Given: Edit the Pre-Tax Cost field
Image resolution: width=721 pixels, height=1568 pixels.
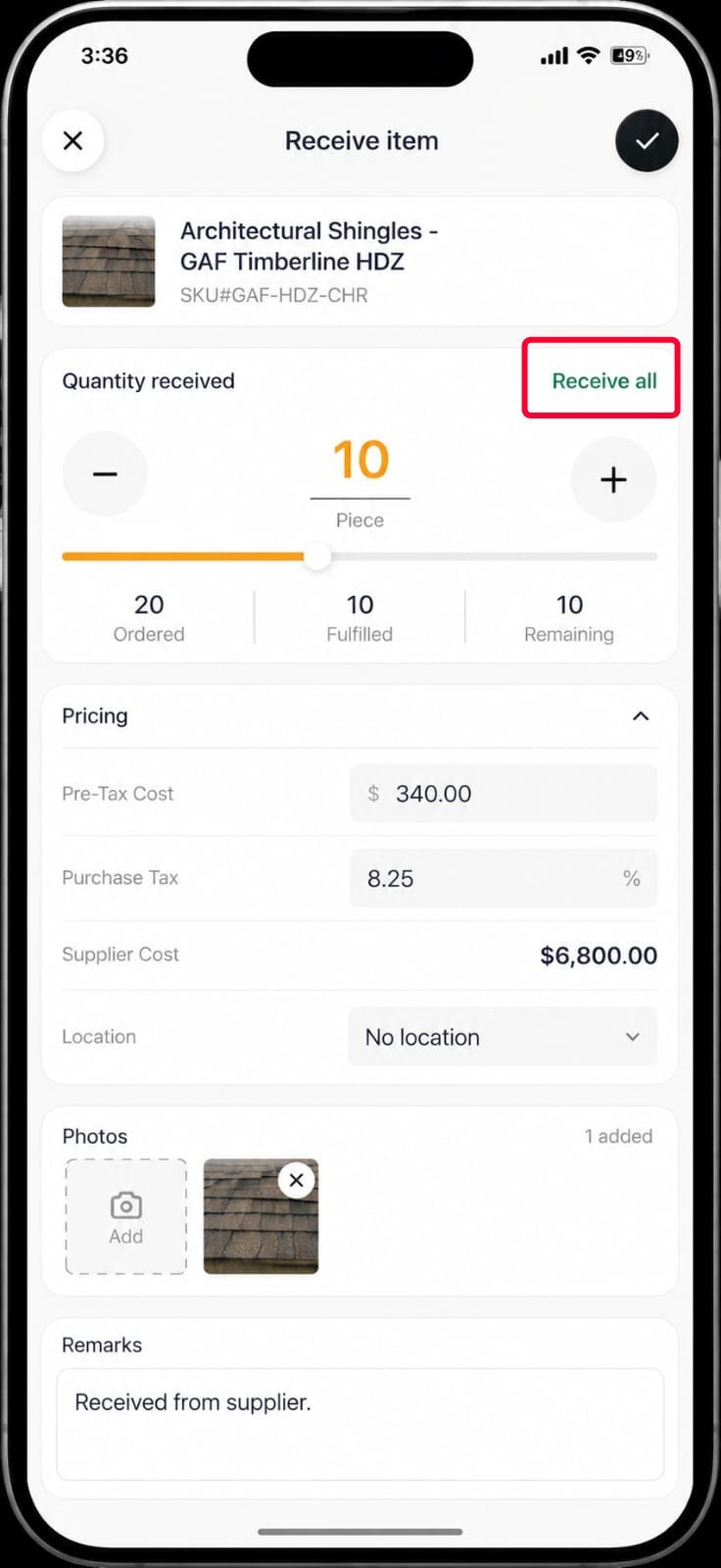Looking at the screenshot, I should click(504, 793).
